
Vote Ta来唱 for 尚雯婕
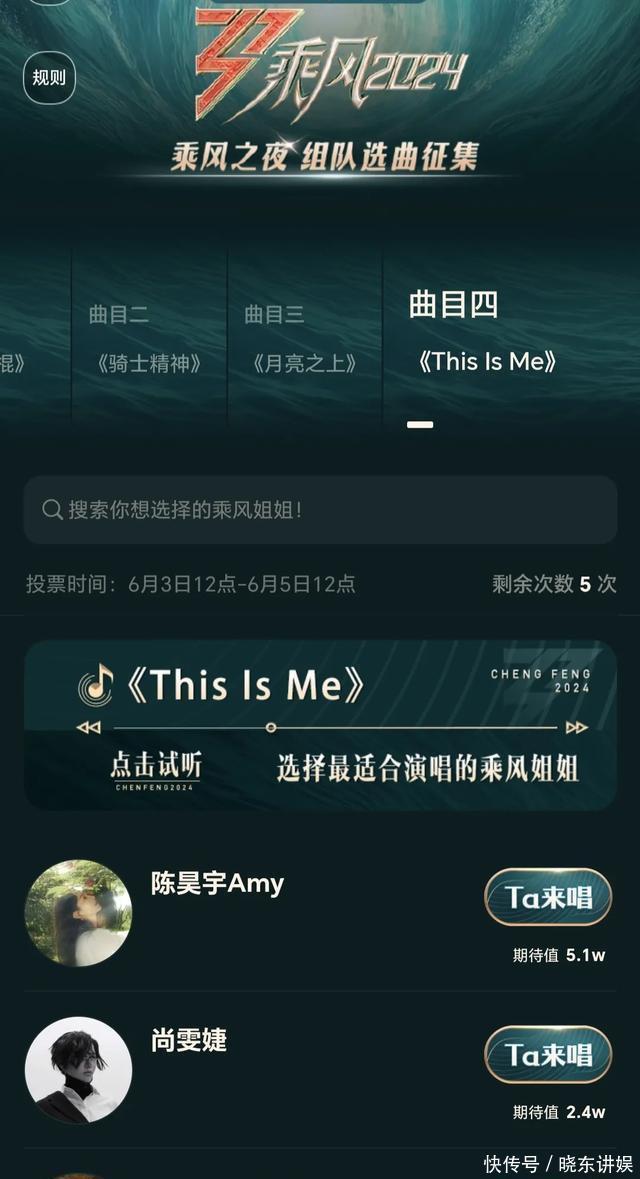[x=548, y=1054]
